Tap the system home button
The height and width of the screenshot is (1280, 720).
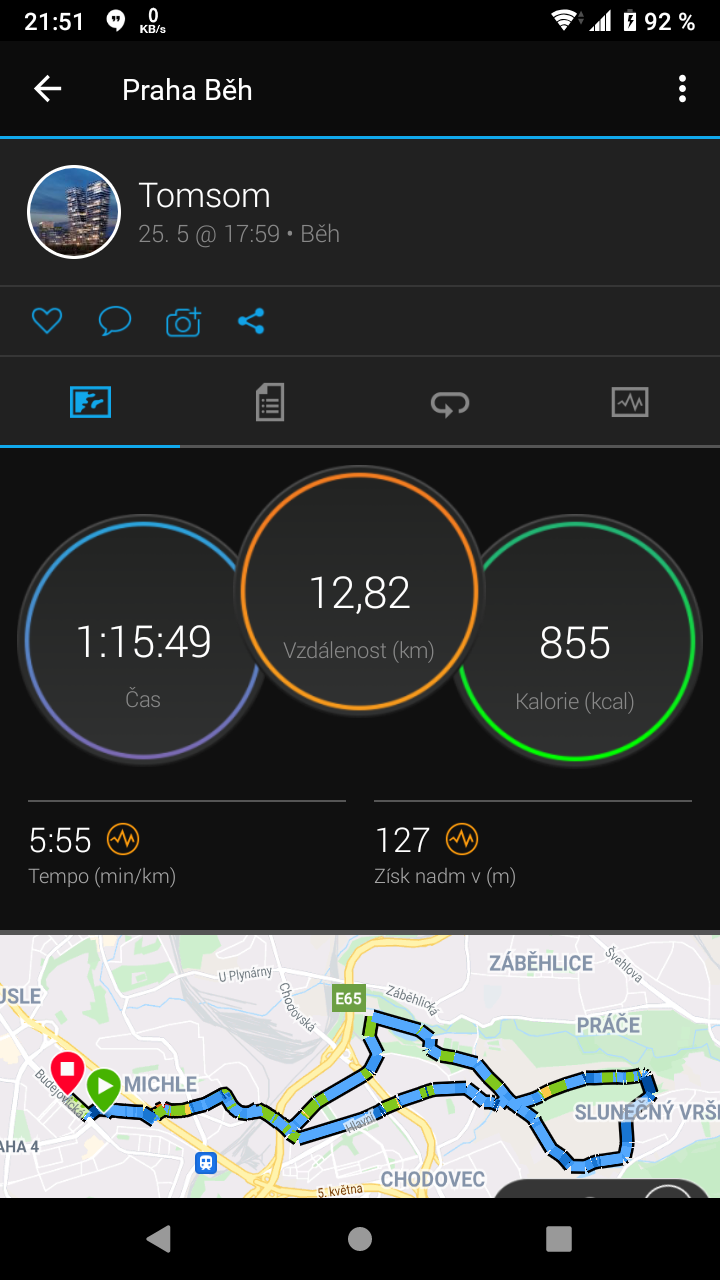pos(360,1239)
